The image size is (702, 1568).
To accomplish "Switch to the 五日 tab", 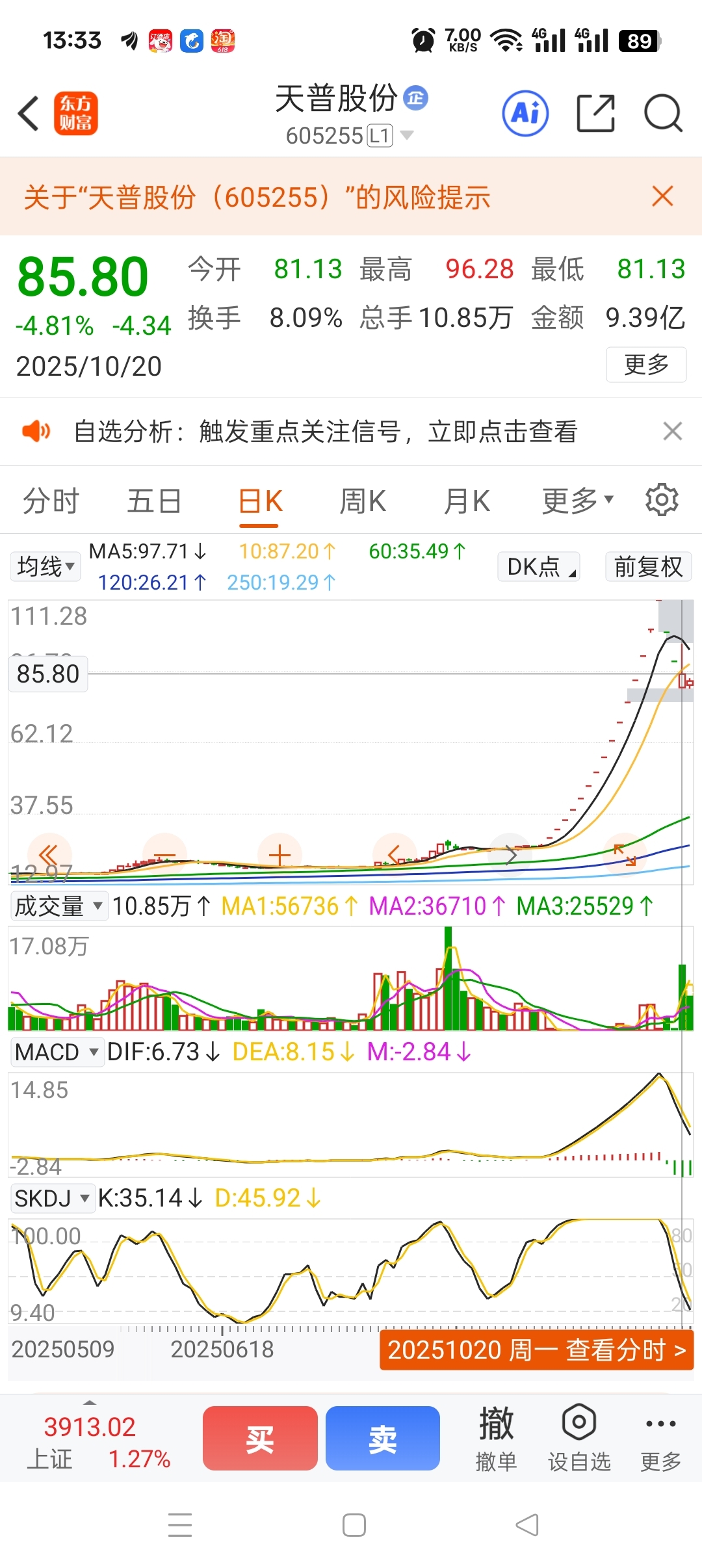I will point(154,501).
